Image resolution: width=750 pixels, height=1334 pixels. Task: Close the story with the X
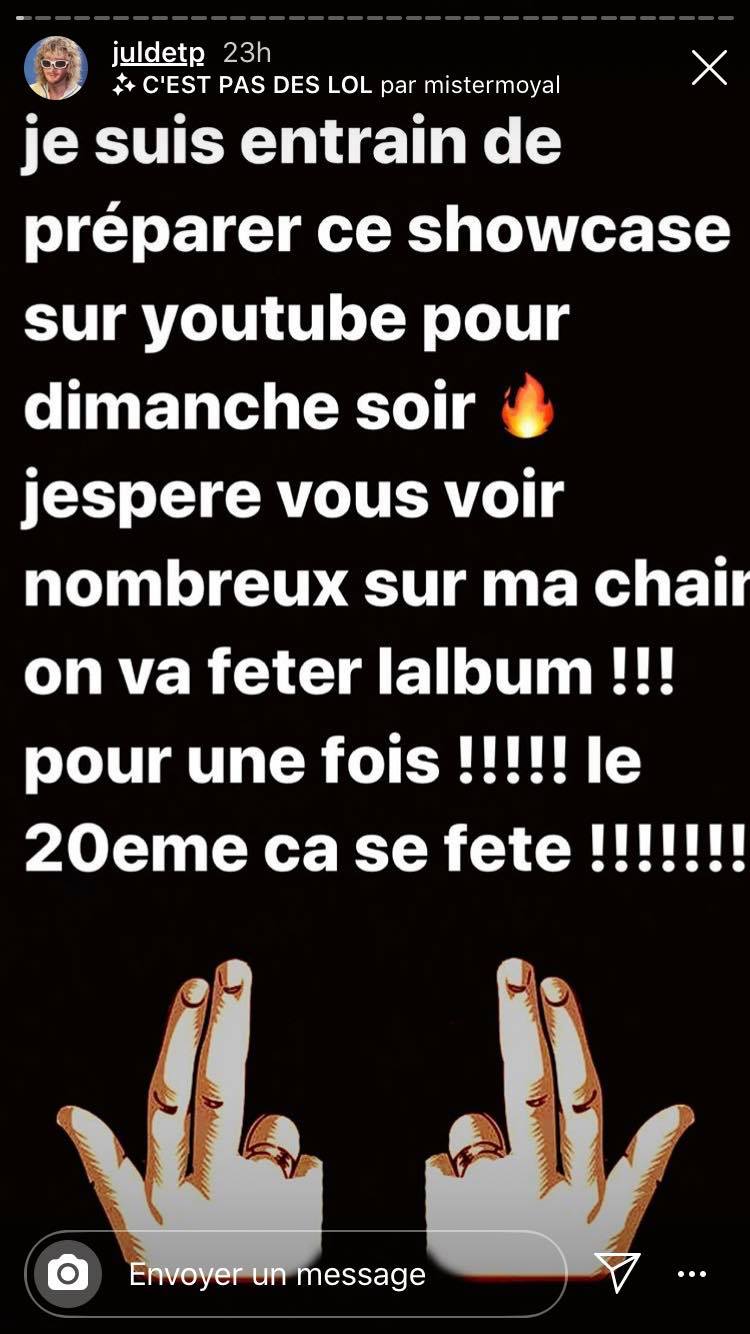[x=709, y=68]
